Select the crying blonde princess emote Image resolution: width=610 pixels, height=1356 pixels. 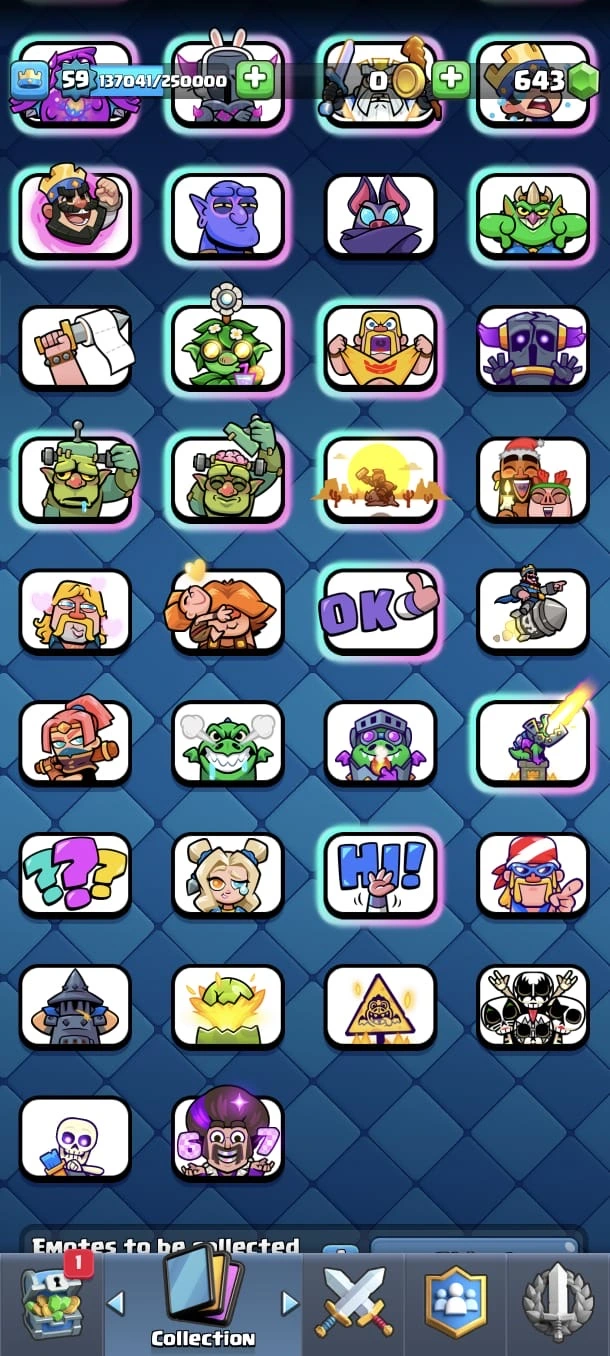click(228, 875)
